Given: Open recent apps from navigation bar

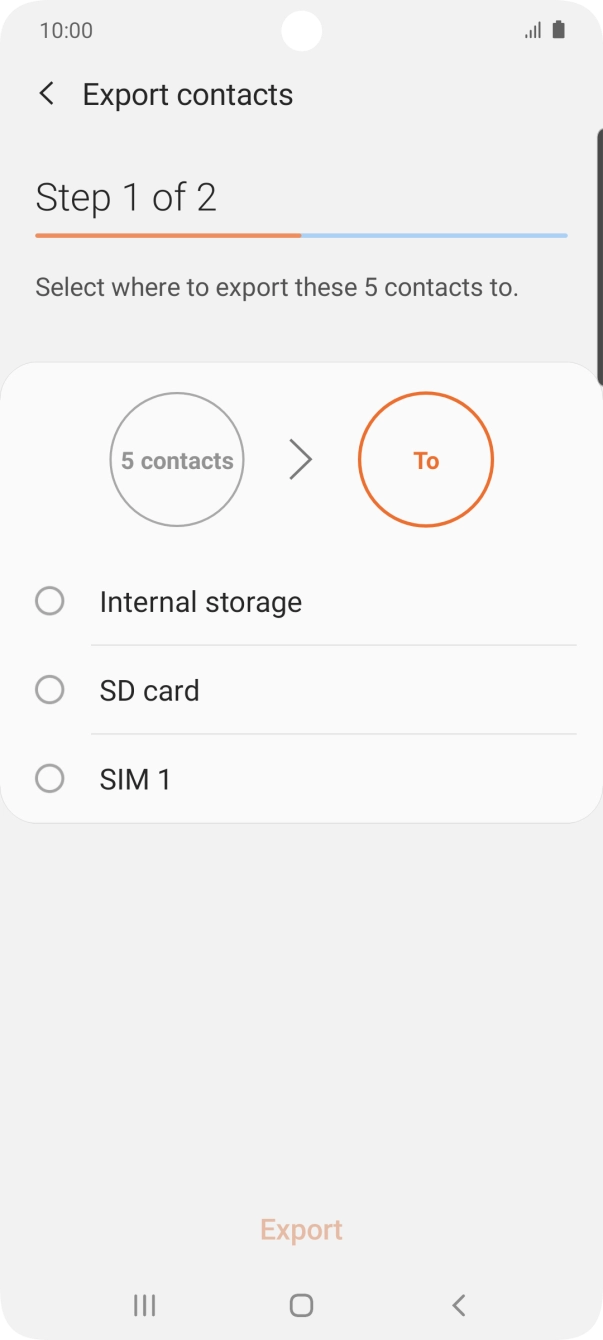Looking at the screenshot, I should pos(145,1305).
